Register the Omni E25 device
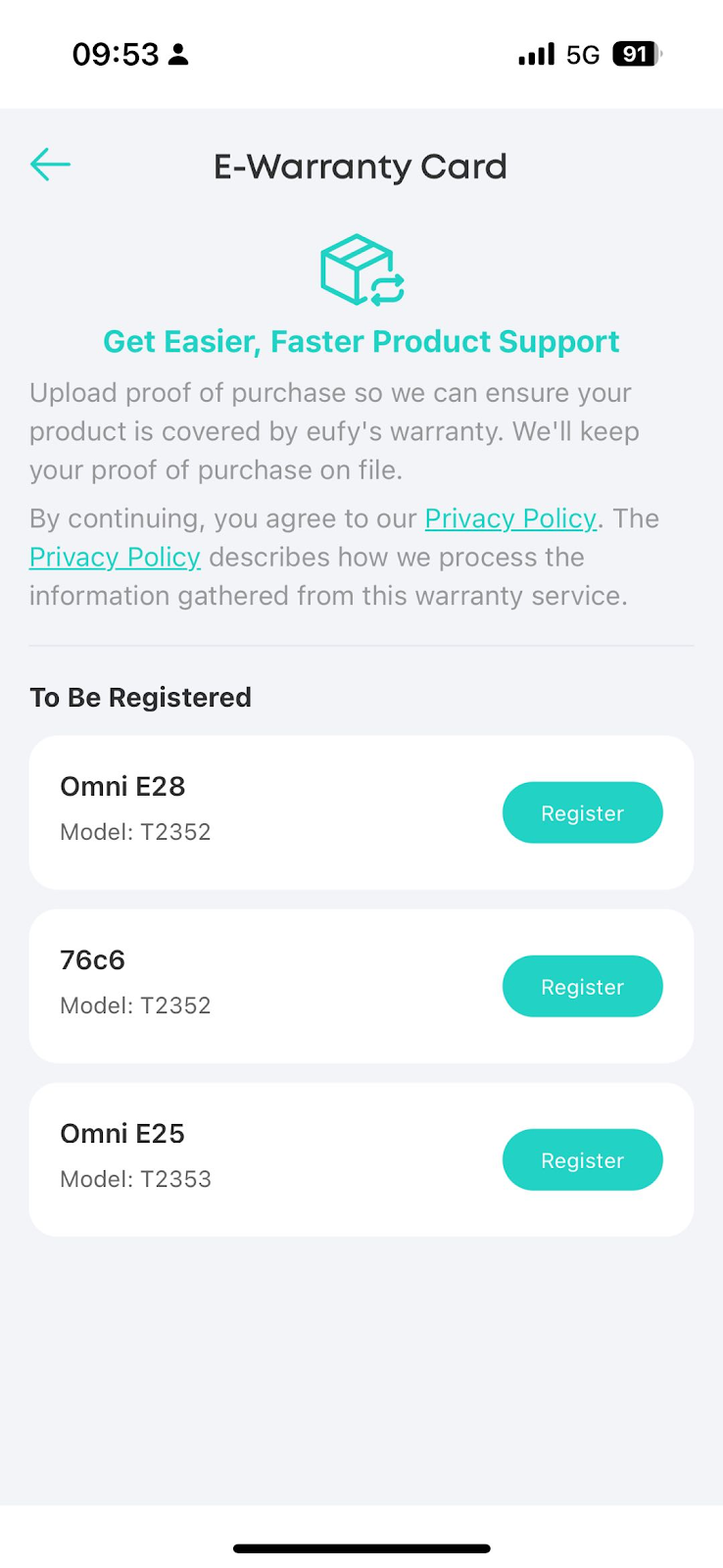Image resolution: width=723 pixels, height=1568 pixels. [x=582, y=1159]
